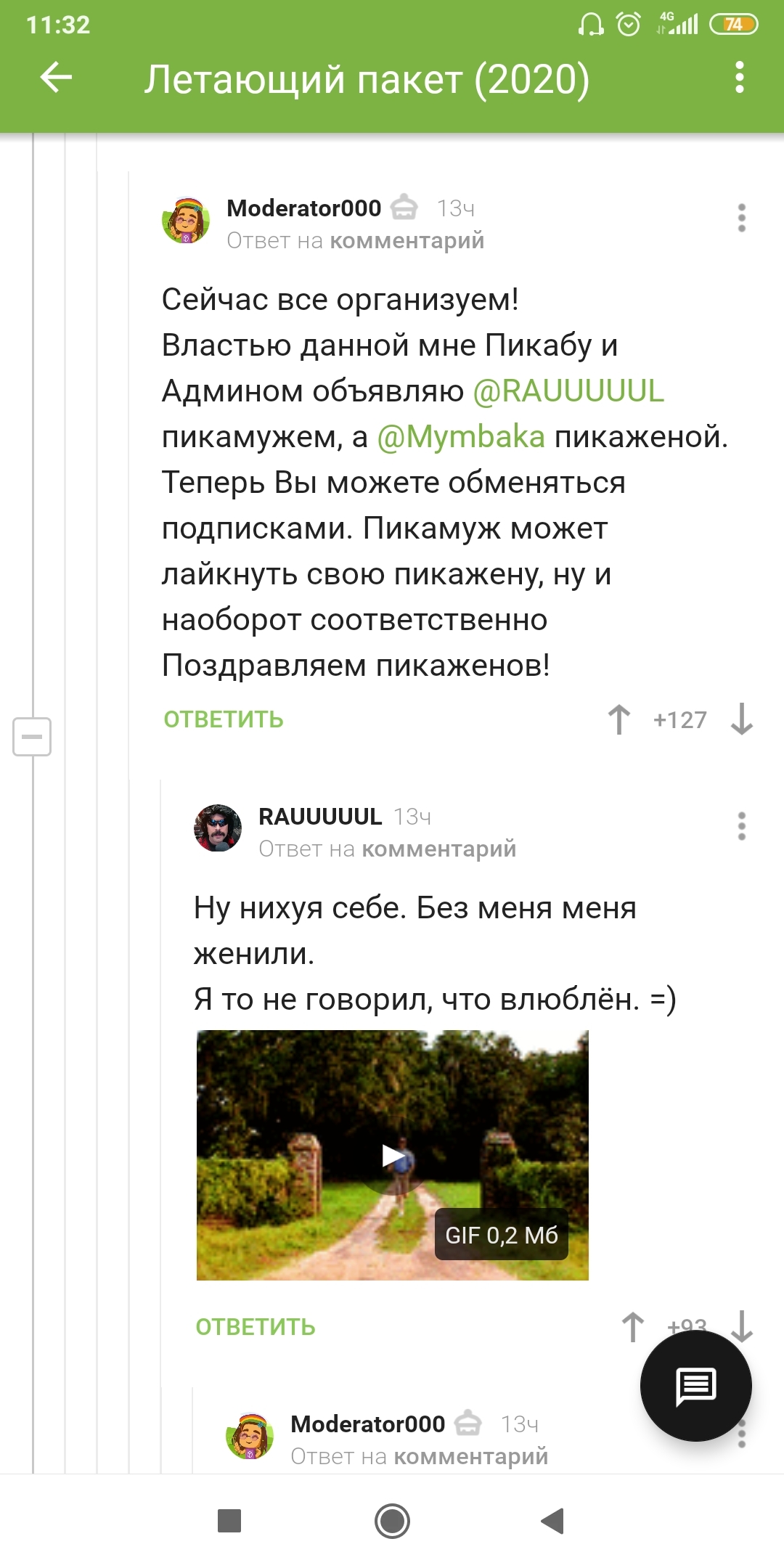This screenshot has height=1568, width=784.
Task: Open the @RAUUUUUL mention link
Action: (568, 391)
